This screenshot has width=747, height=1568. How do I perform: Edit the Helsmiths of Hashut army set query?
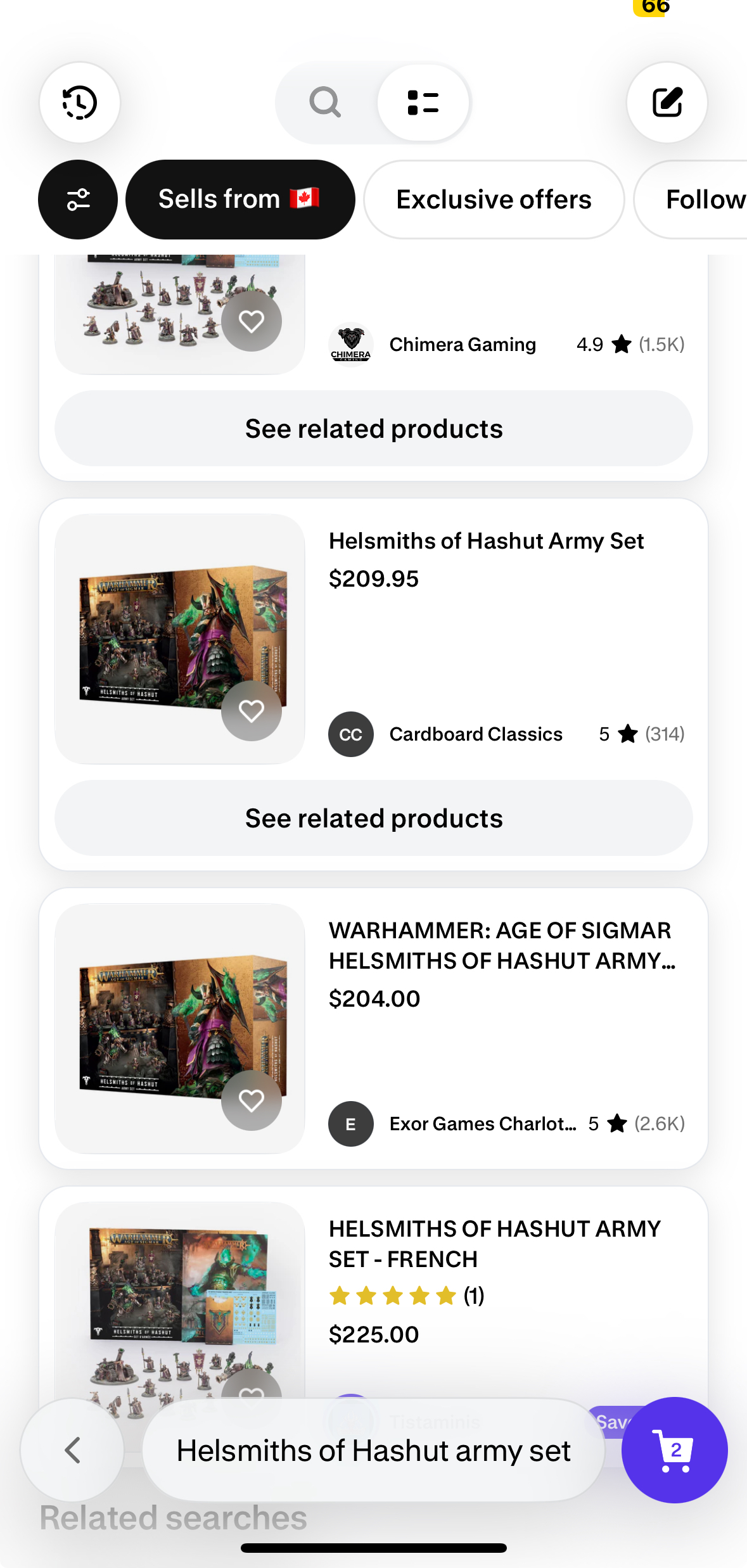(x=373, y=1450)
